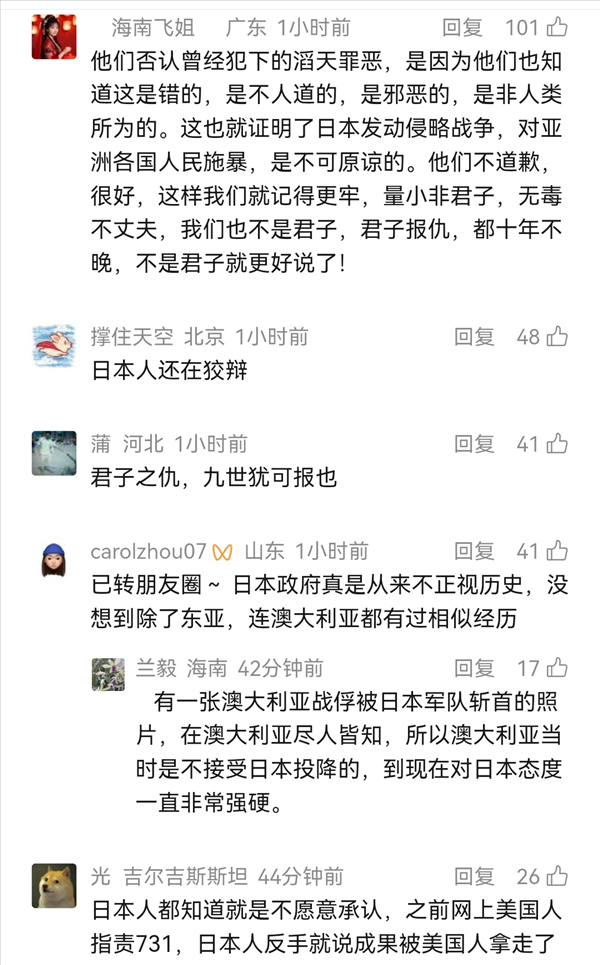Like 海南飞姐's comment
The image size is (600, 965).
click(557, 27)
